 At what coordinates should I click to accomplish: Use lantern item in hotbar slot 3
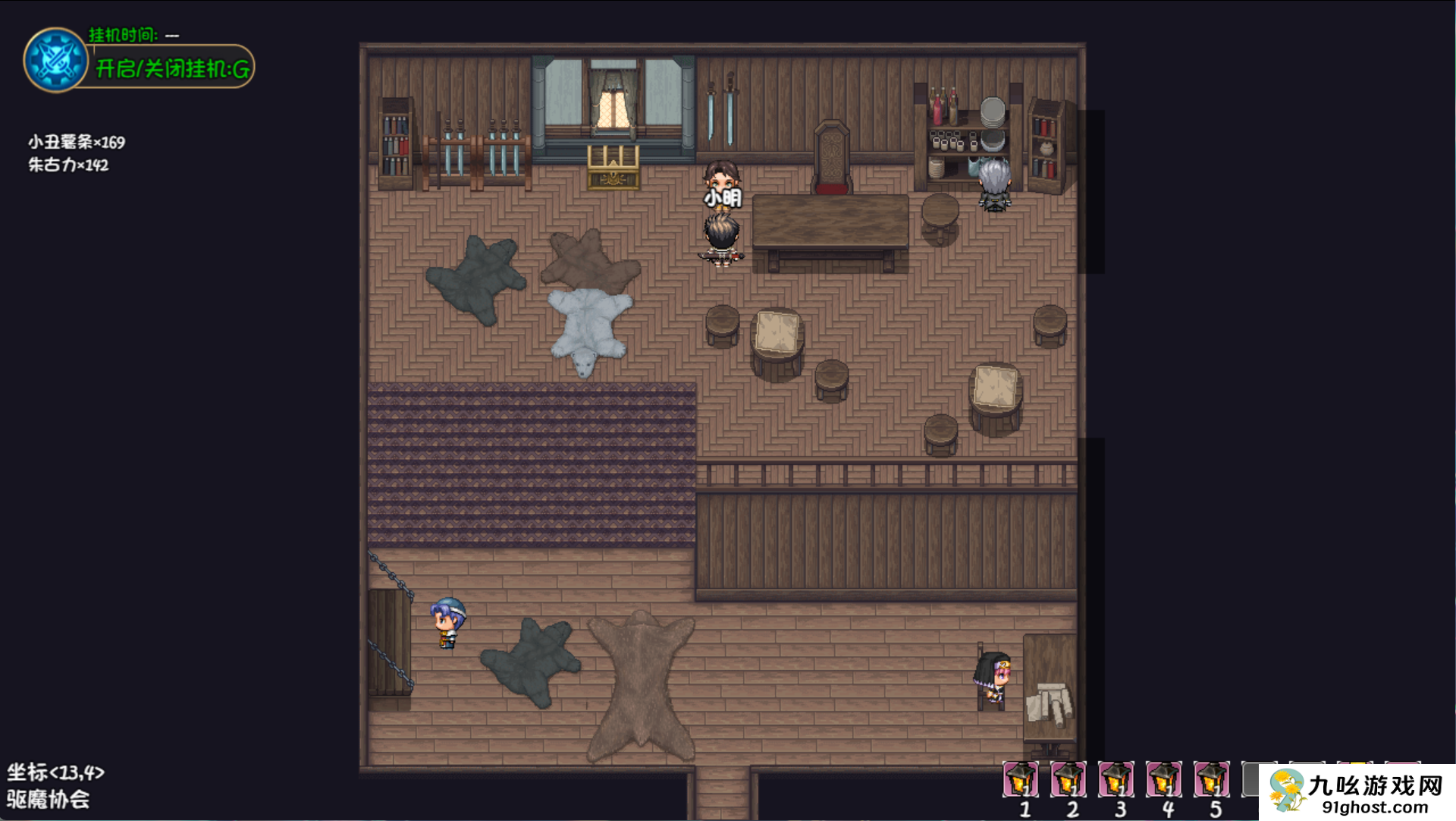[1116, 779]
